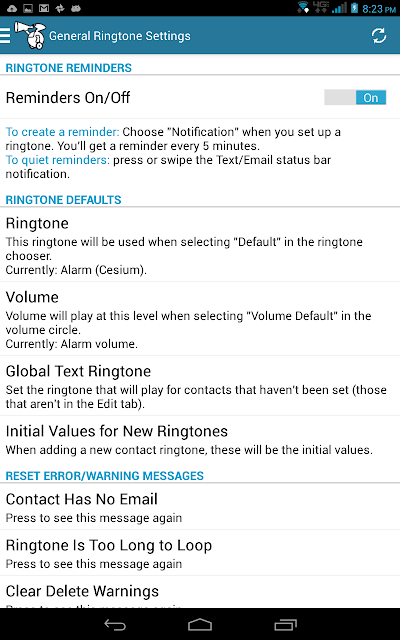Reset the Contact Has No Email message

coord(200,507)
